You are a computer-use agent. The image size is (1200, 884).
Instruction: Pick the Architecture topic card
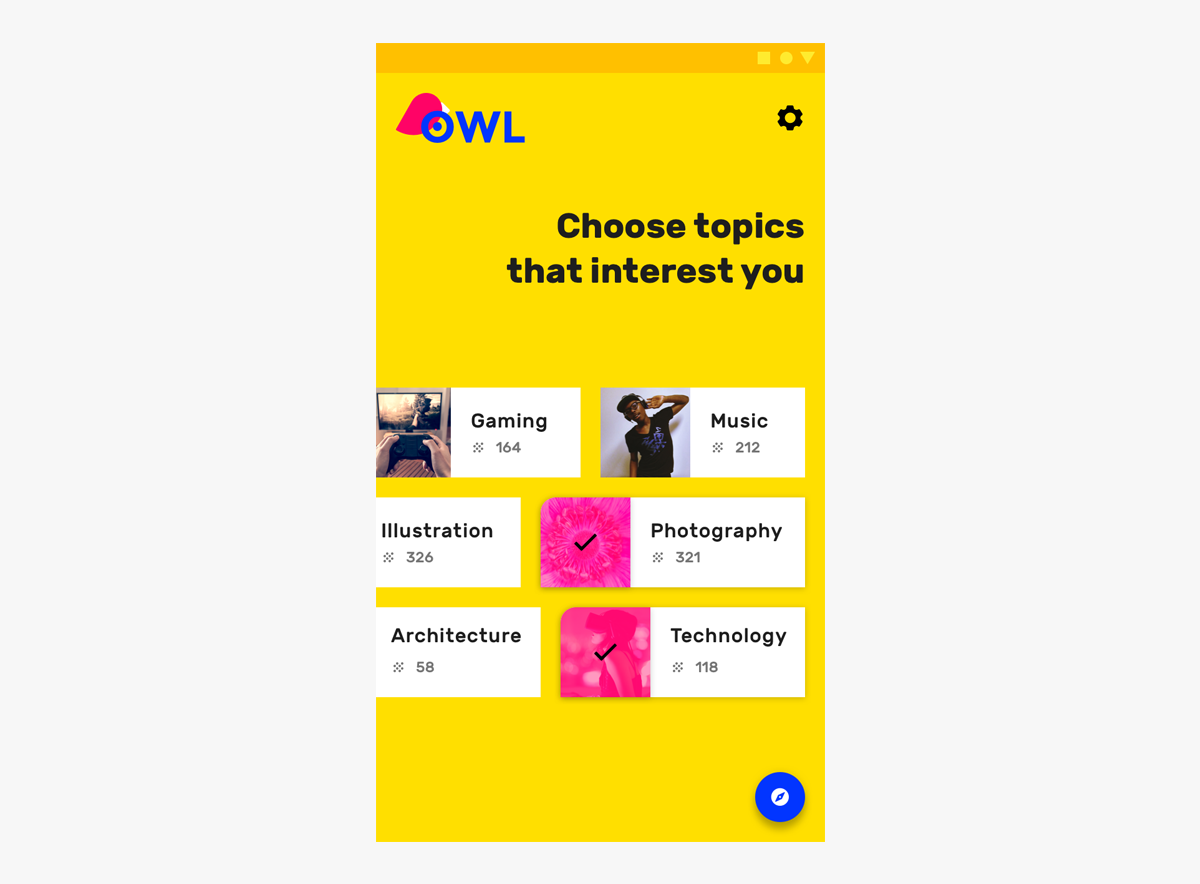(x=458, y=652)
